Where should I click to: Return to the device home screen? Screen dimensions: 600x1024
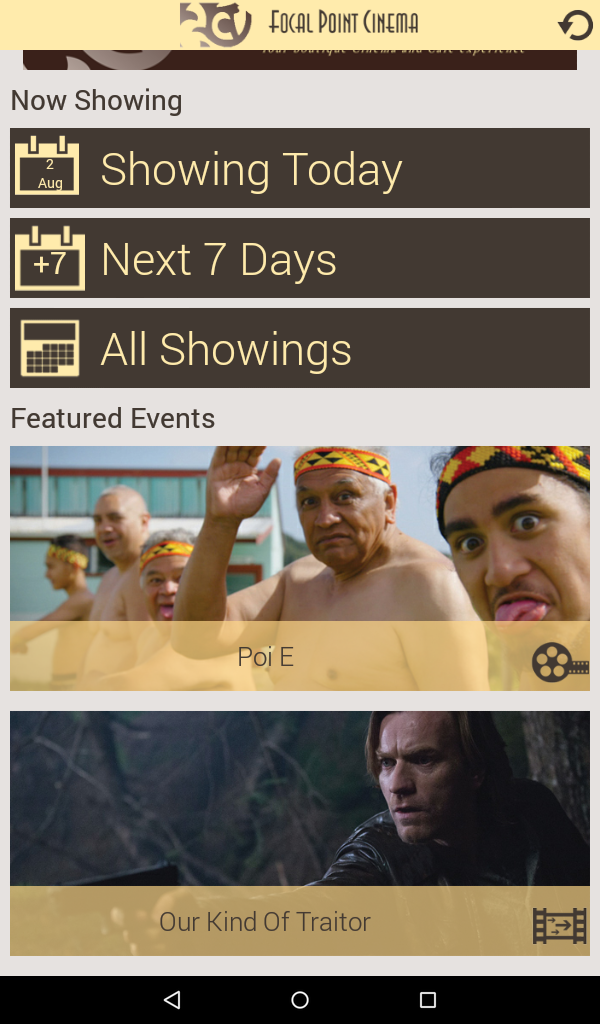pyautogui.click(x=300, y=999)
